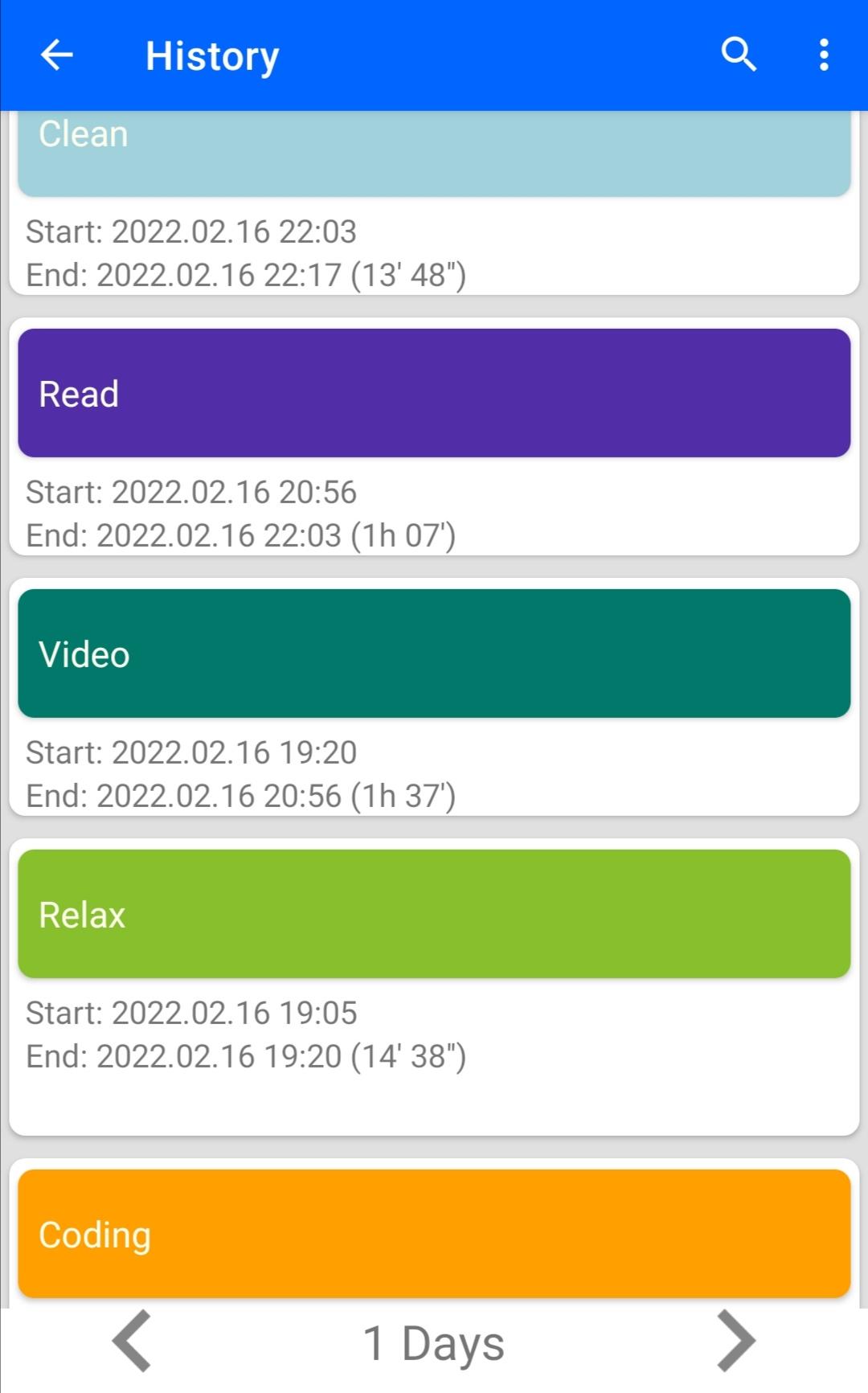Image resolution: width=868 pixels, height=1393 pixels.
Task: Go back from the History screen
Action: (x=56, y=55)
